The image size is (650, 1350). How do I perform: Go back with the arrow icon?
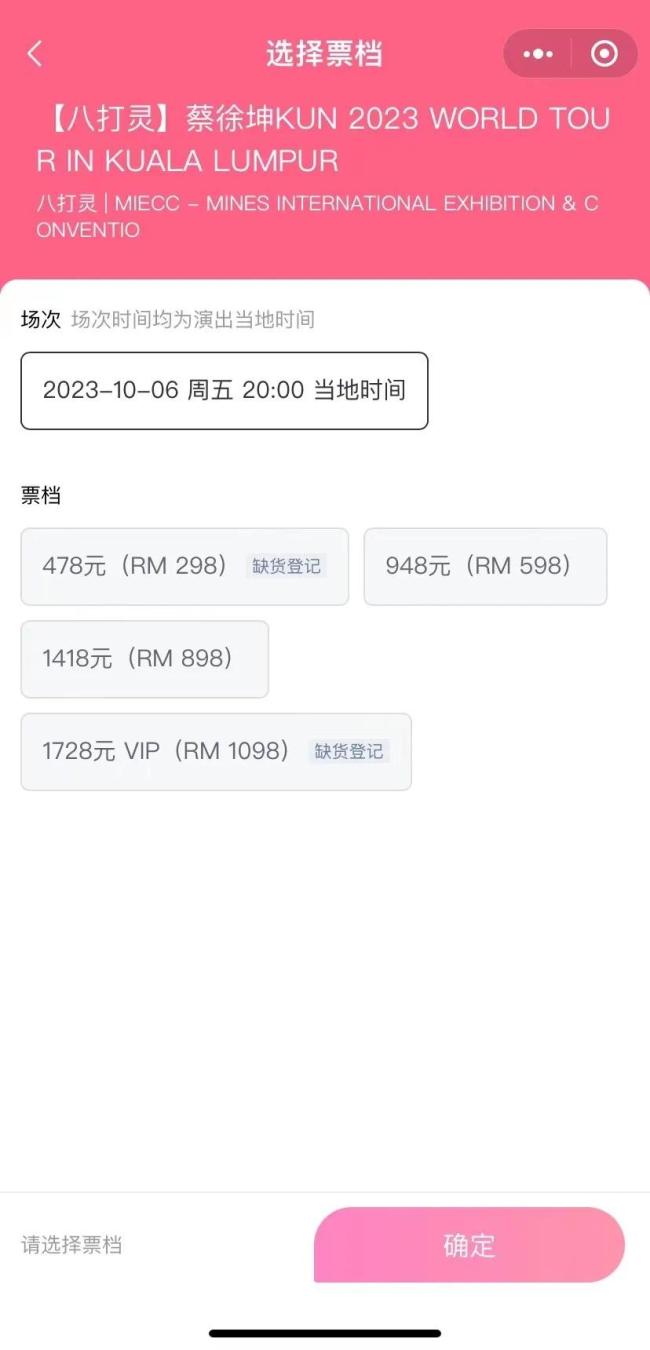(x=35, y=54)
